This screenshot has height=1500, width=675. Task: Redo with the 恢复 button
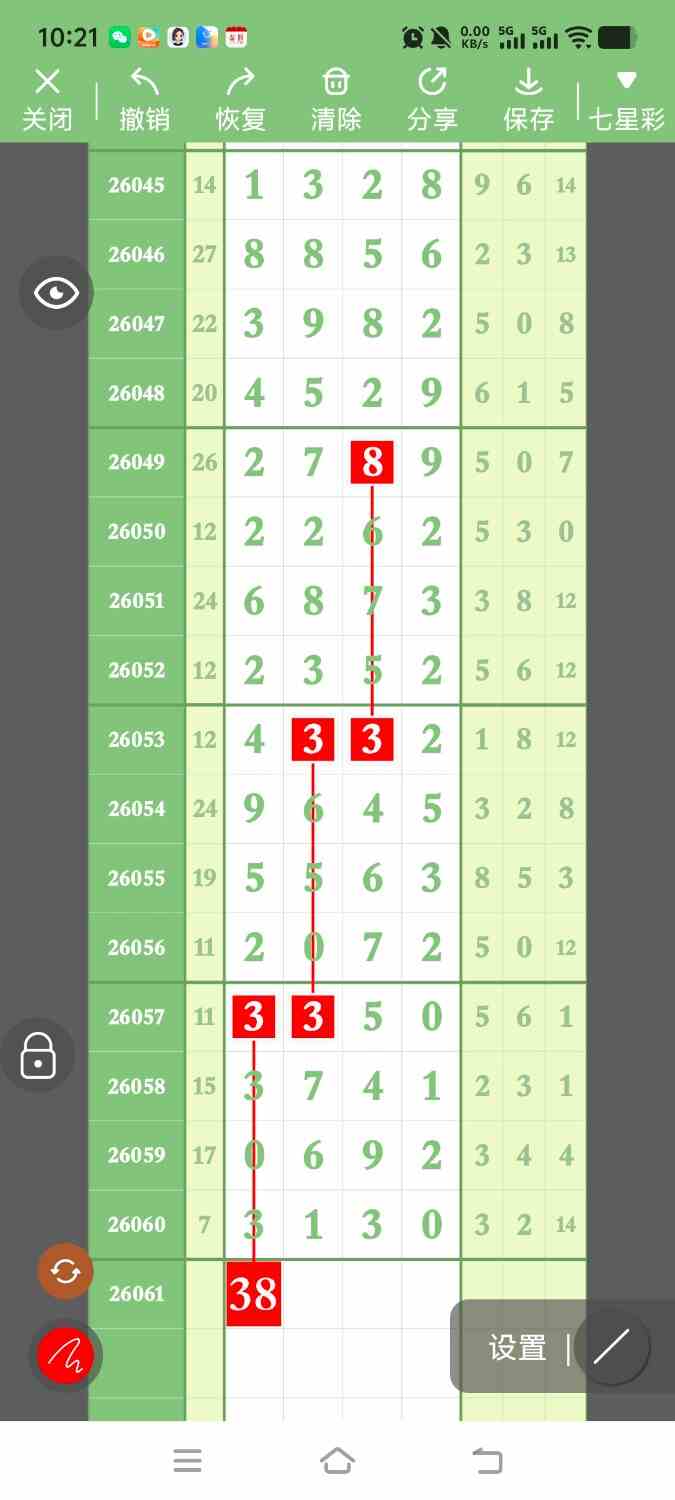pos(240,100)
